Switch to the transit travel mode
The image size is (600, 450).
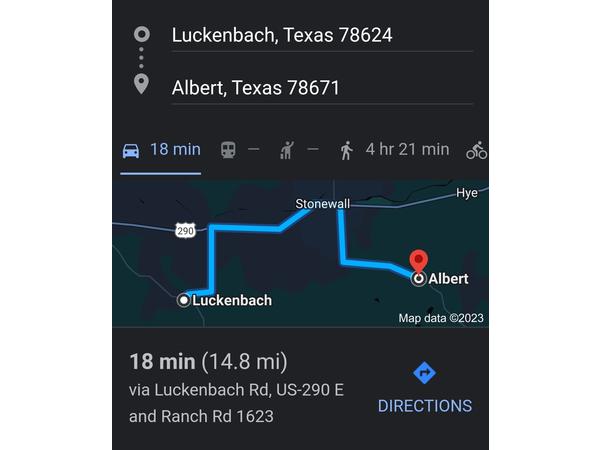(x=239, y=150)
